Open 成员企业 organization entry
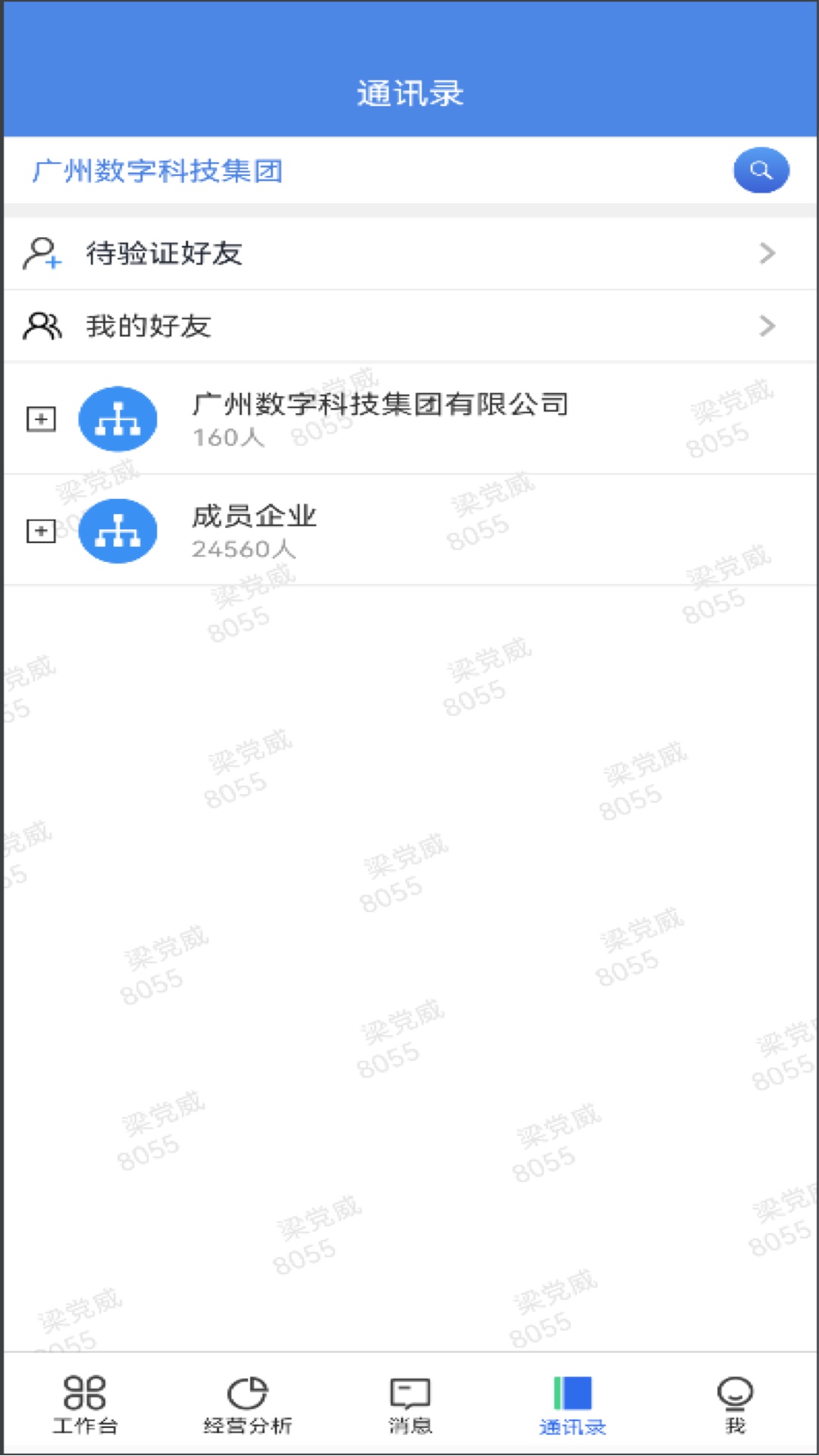The image size is (819, 1456). pos(409,530)
